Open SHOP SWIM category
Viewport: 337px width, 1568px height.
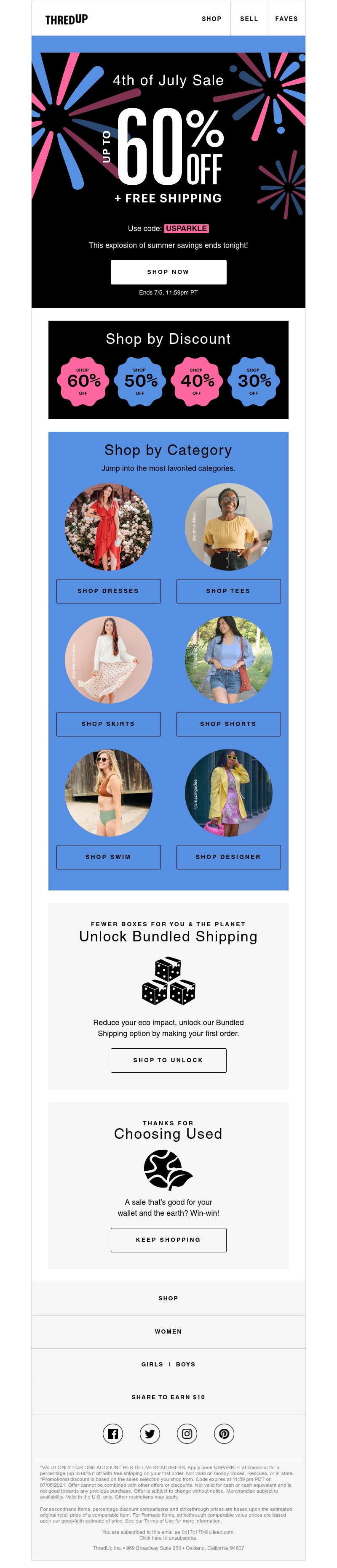coord(109,856)
